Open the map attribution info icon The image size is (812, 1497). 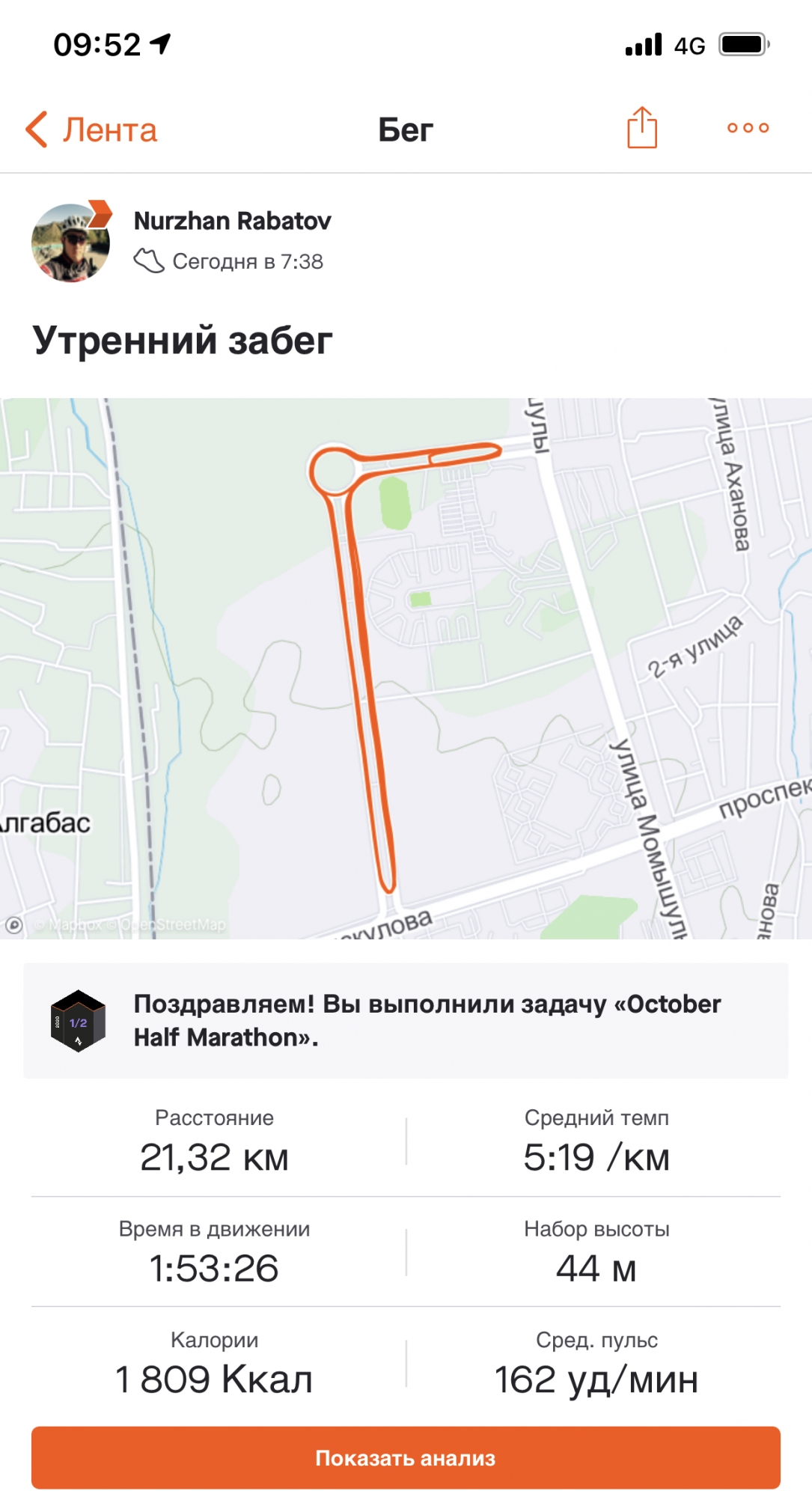[x=14, y=925]
